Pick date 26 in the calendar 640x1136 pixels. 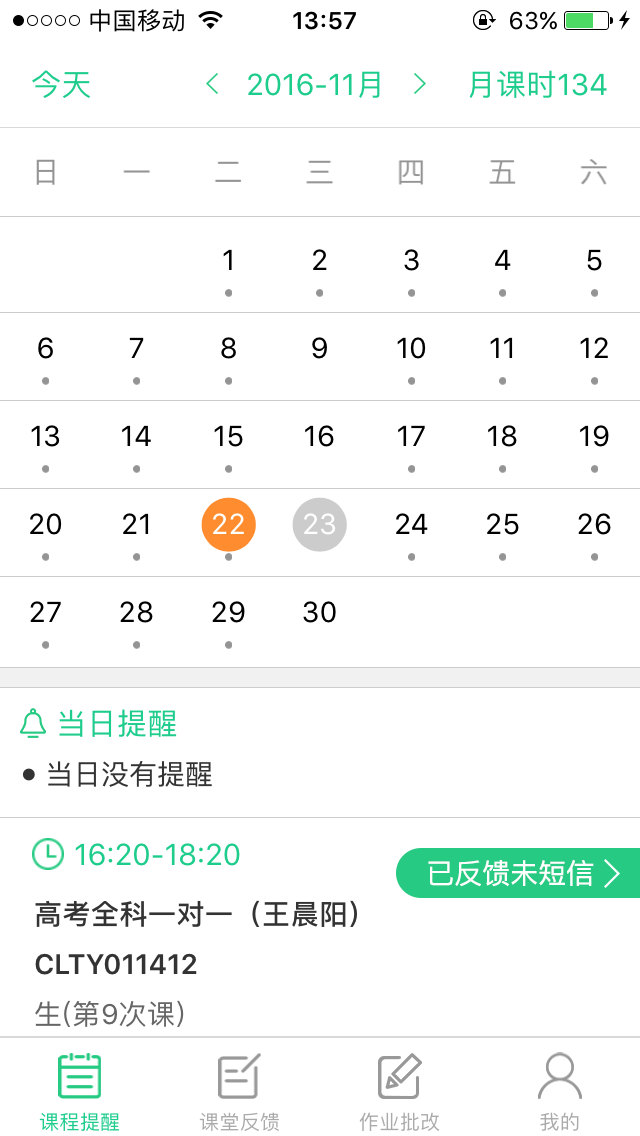point(594,525)
